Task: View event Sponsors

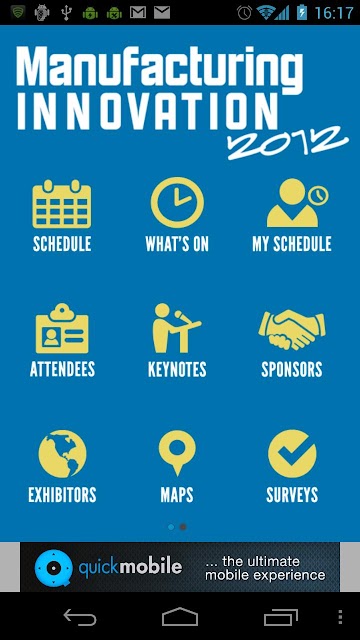Action: (x=291, y=343)
